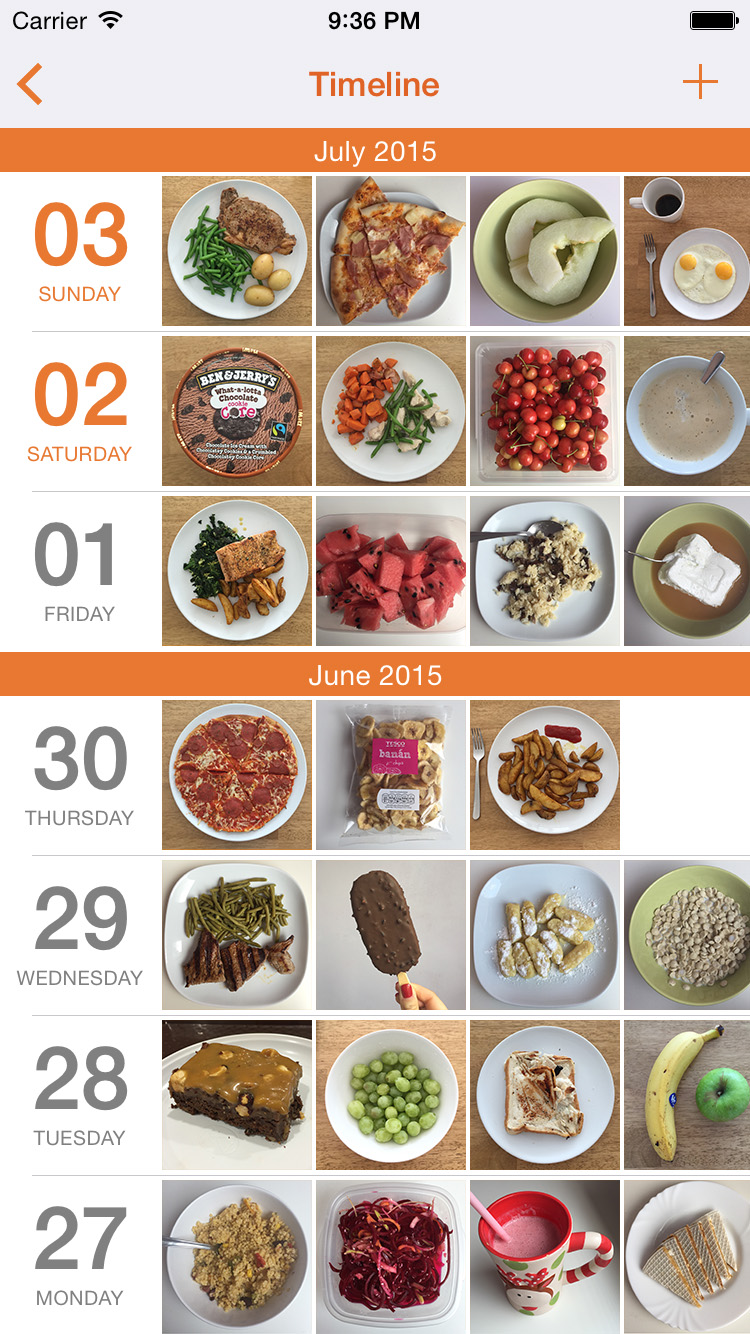This screenshot has height=1334, width=750.
Task: Open the pizza photo from July 03
Action: tap(391, 251)
